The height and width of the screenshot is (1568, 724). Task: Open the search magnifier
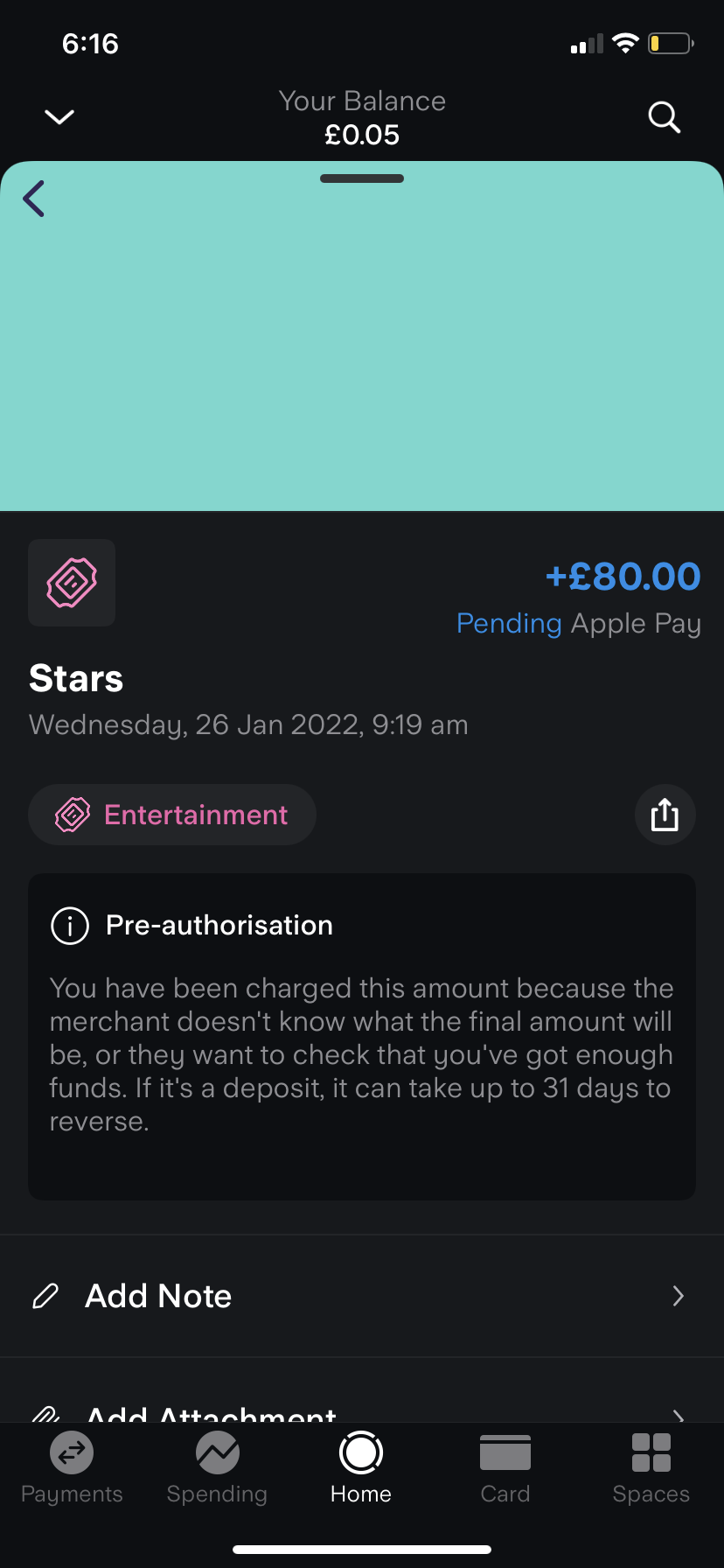pyautogui.click(x=664, y=117)
